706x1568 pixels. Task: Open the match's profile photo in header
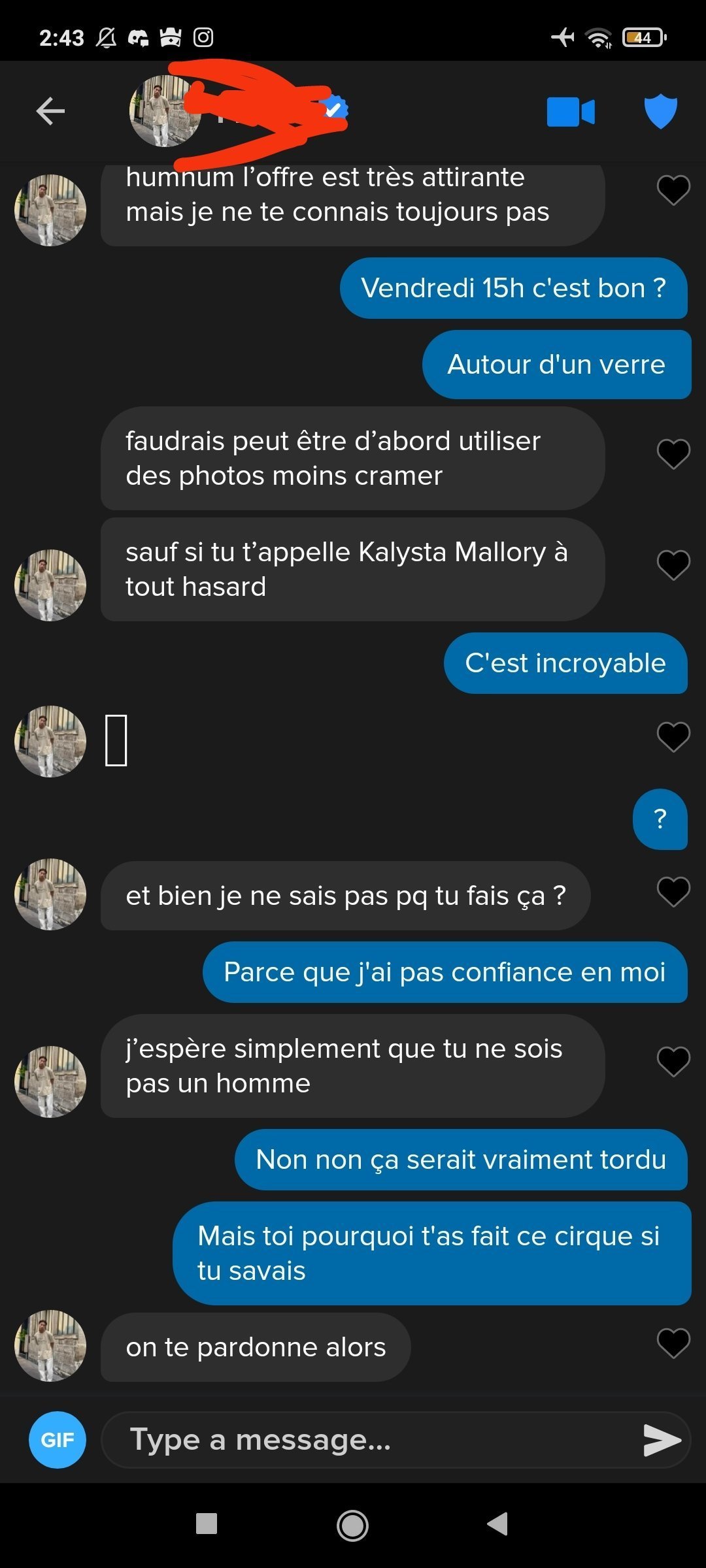pos(163,111)
